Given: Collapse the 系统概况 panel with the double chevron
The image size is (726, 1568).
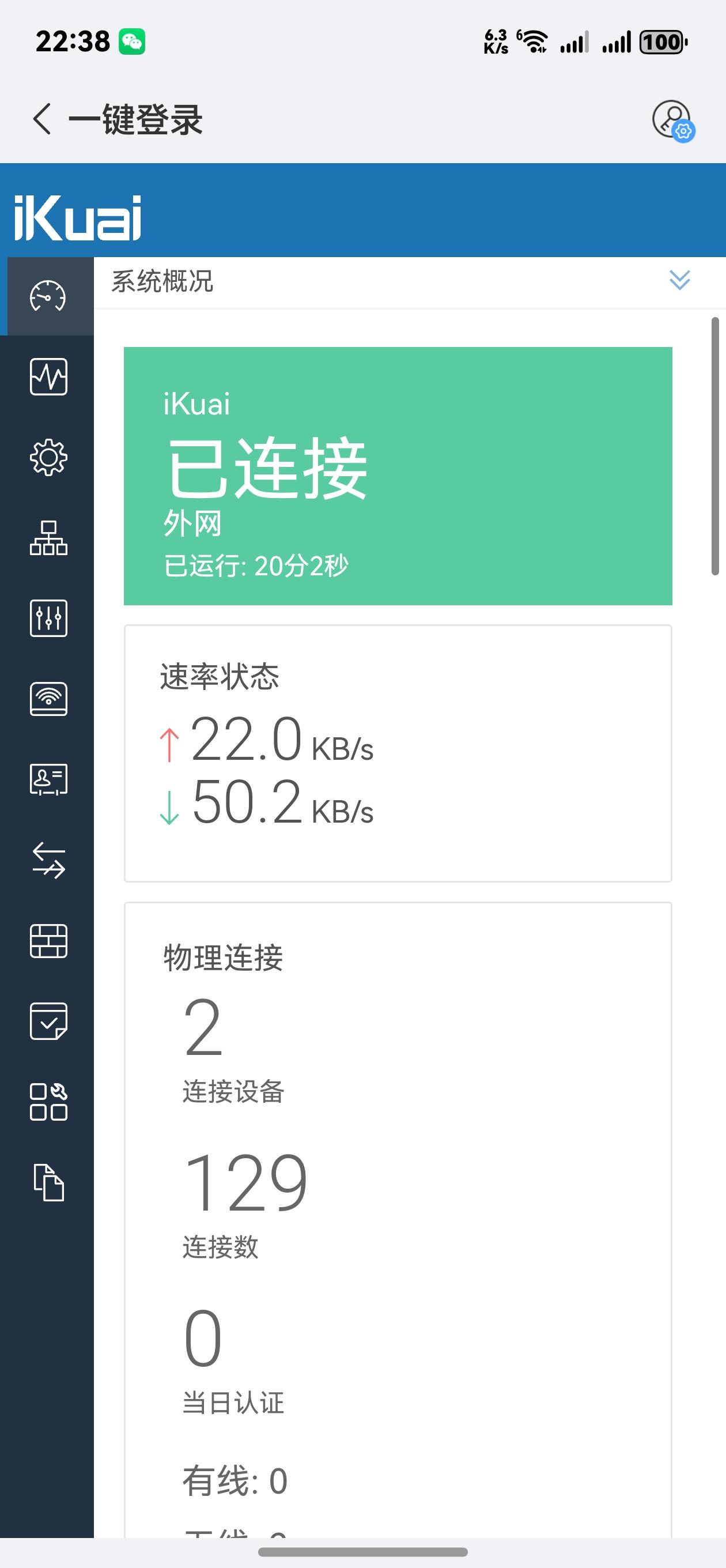Looking at the screenshot, I should tap(680, 282).
